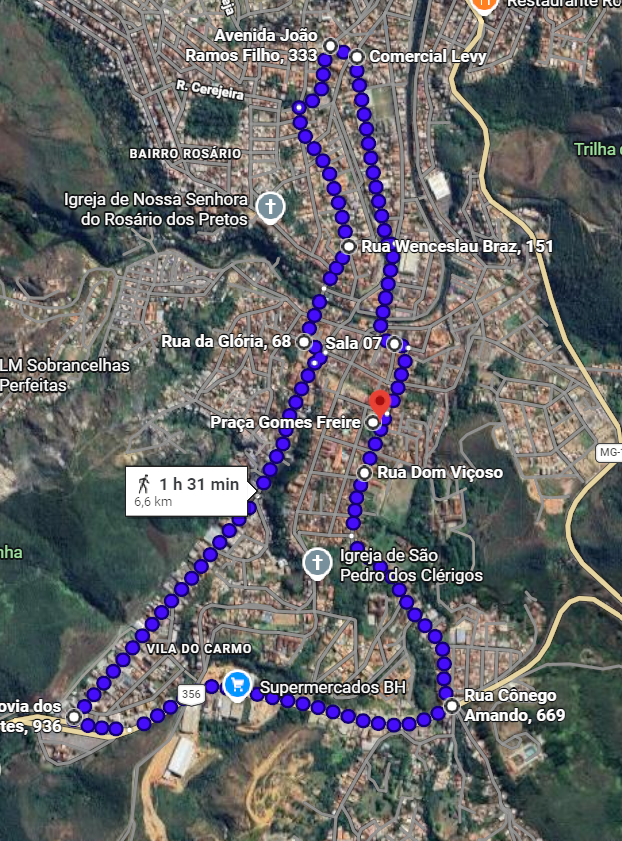
Task: Tap the Praça Gomes Freire waypoint
Action: [x=373, y=423]
